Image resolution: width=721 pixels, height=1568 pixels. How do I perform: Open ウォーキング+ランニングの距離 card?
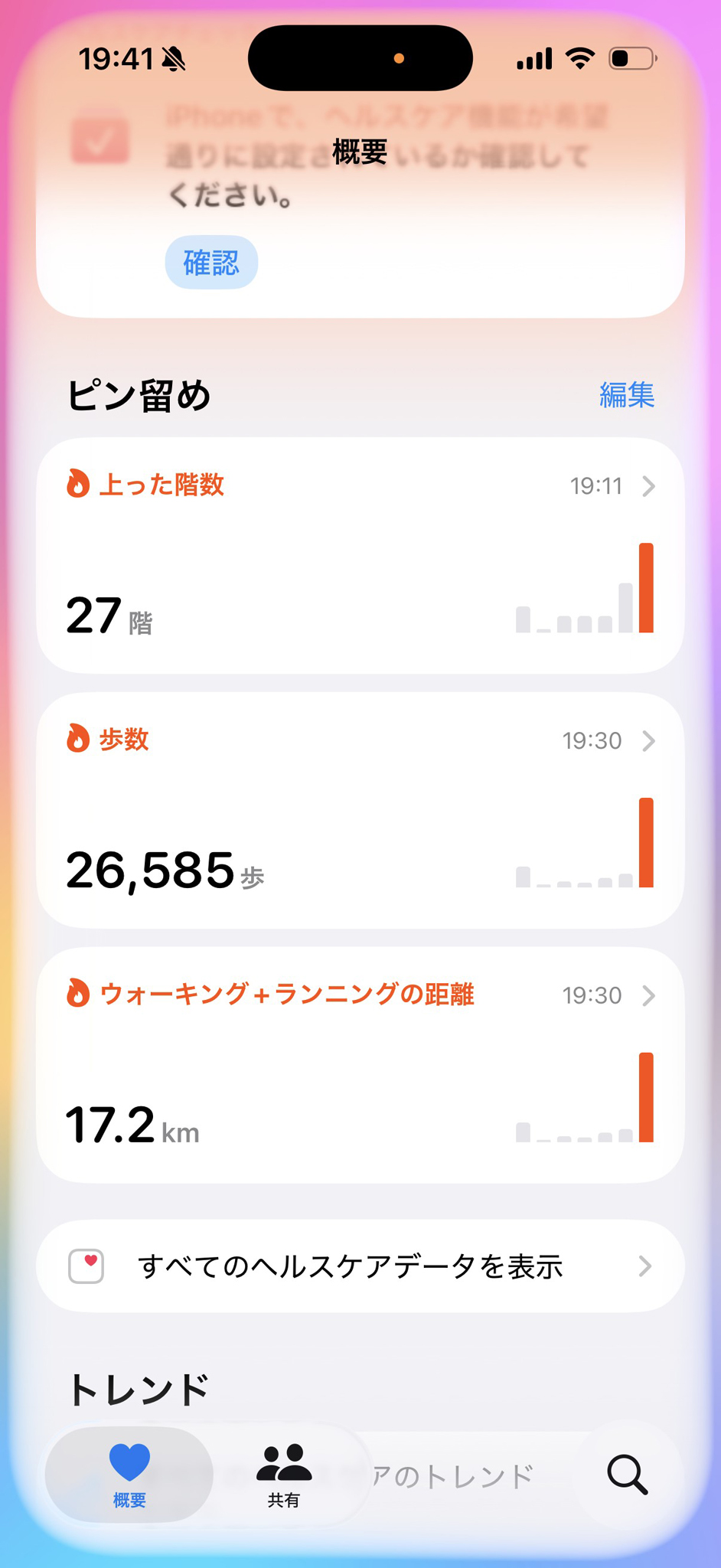(x=360, y=1065)
